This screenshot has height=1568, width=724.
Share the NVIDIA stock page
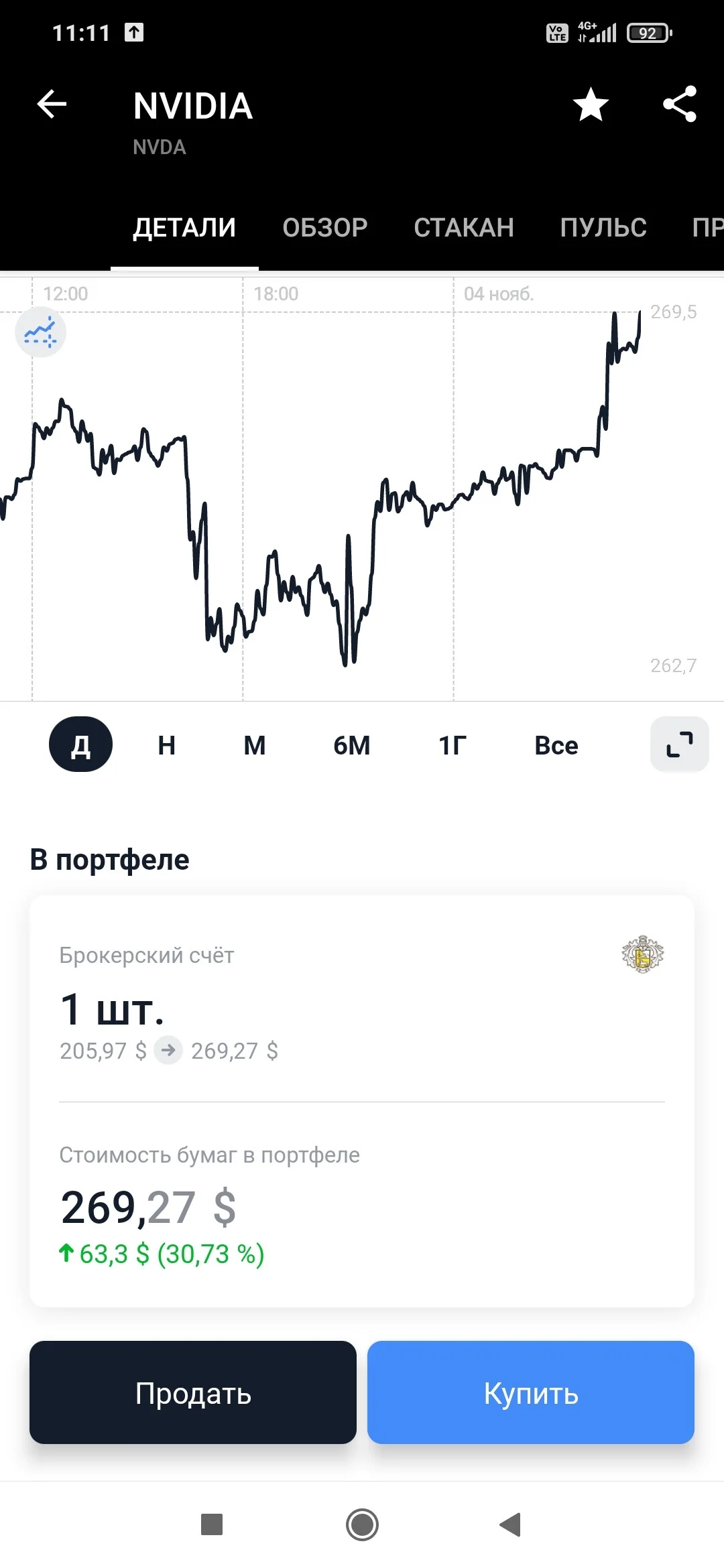click(x=680, y=105)
